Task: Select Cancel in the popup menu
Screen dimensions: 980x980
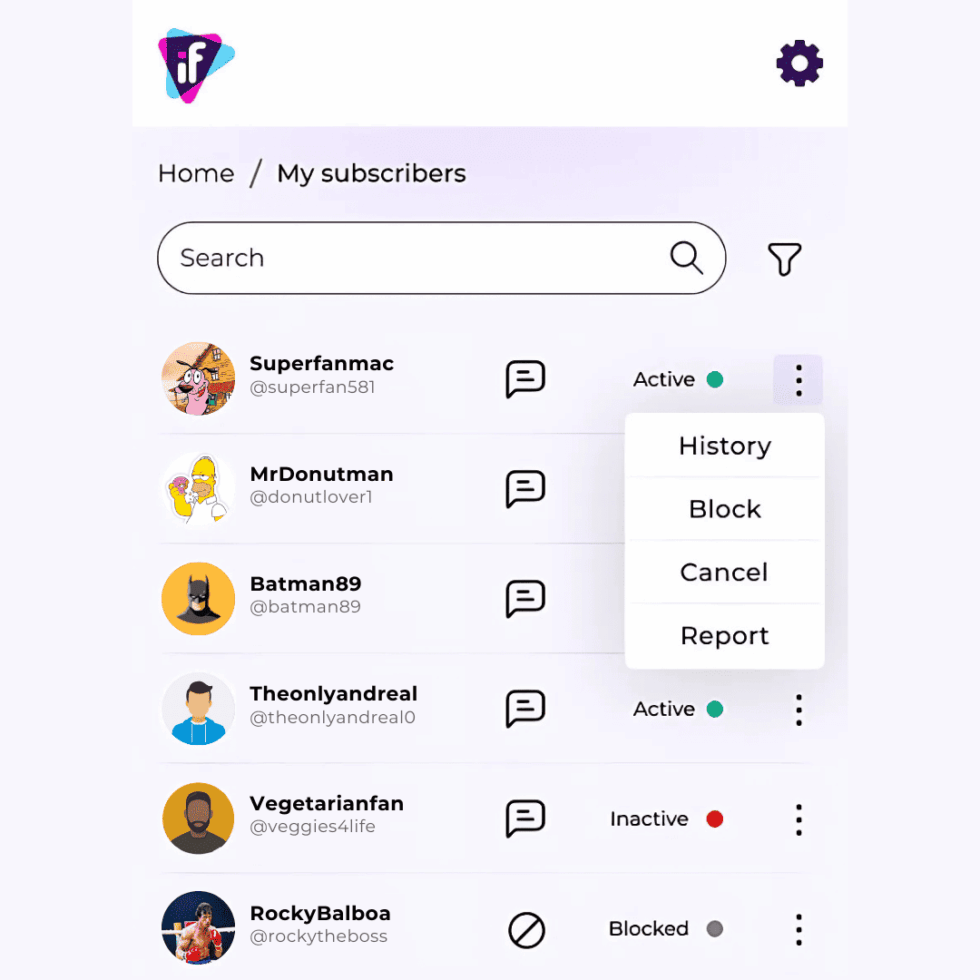Action: pyautogui.click(x=724, y=572)
